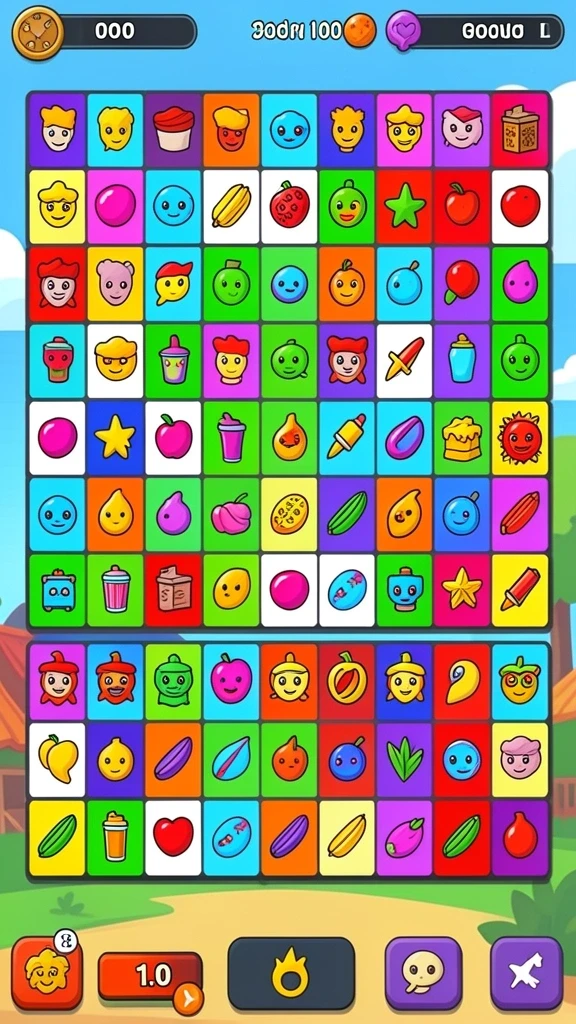This screenshot has width=576, height=1024.
Task: Tap the orange juice glass tile
Action: 115,838
